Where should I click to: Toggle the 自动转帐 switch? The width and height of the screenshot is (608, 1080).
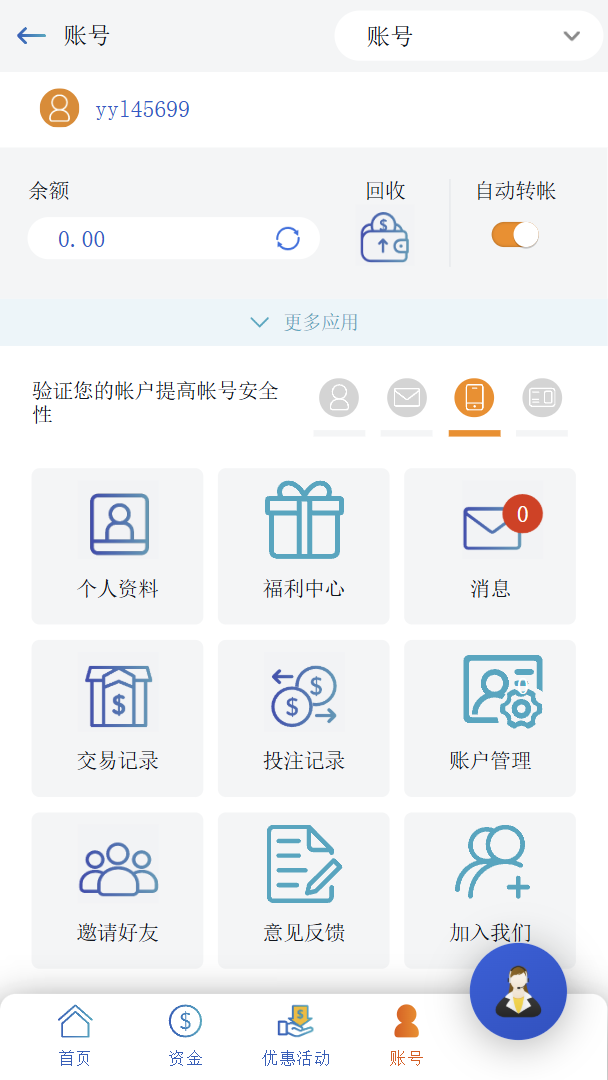point(515,235)
